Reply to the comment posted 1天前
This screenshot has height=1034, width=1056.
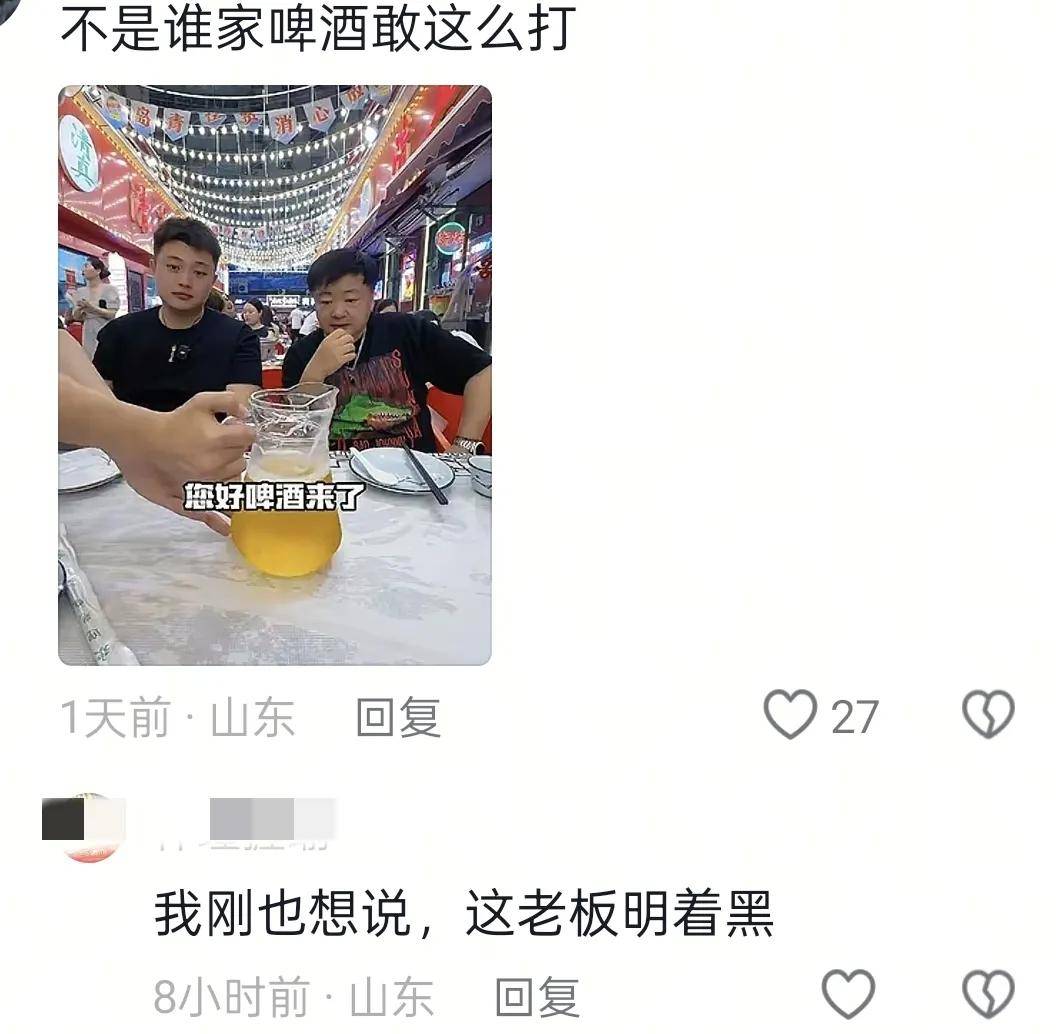tap(398, 717)
